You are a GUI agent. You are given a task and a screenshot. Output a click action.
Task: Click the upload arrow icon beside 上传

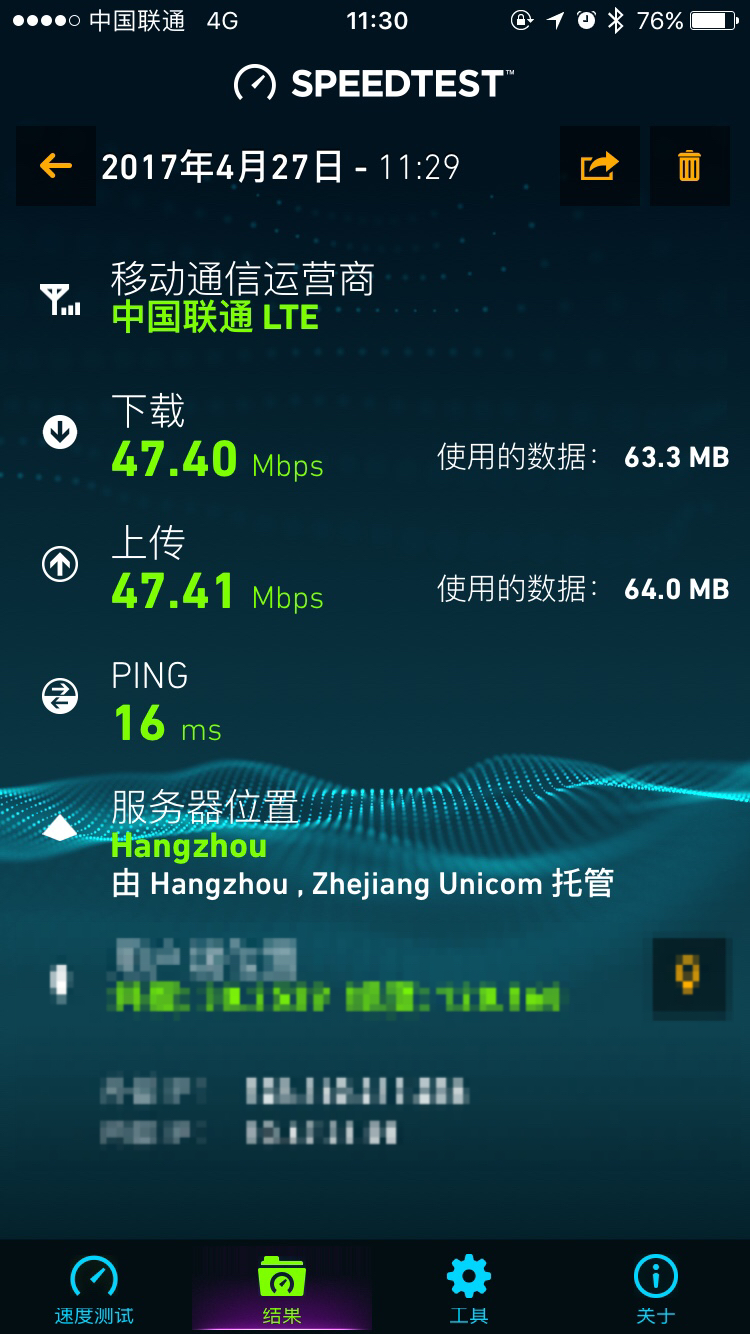59,563
